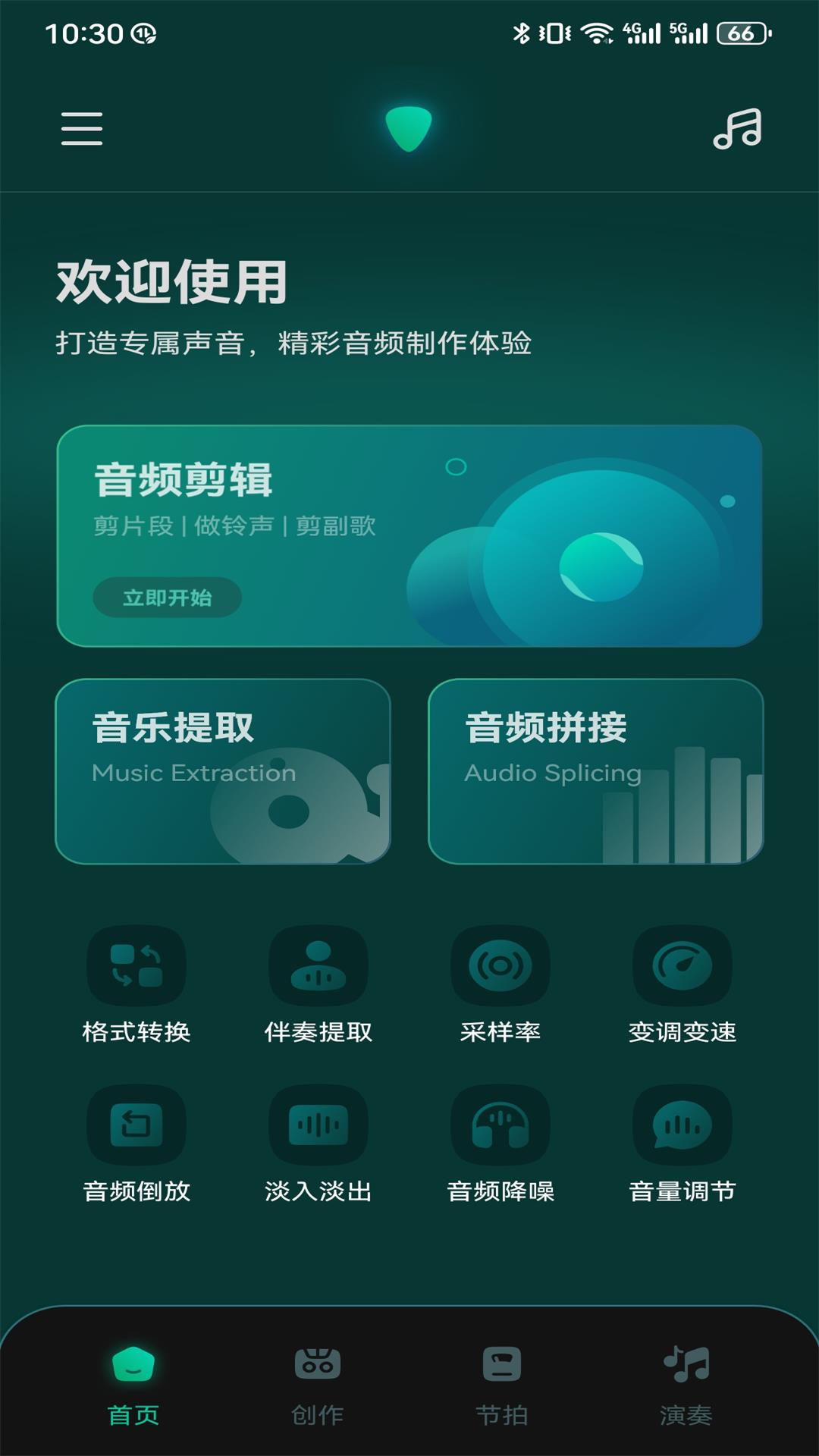This screenshot has width=819, height=1456.
Task: Open 淡入淡出 tool
Action: pos(318,1142)
